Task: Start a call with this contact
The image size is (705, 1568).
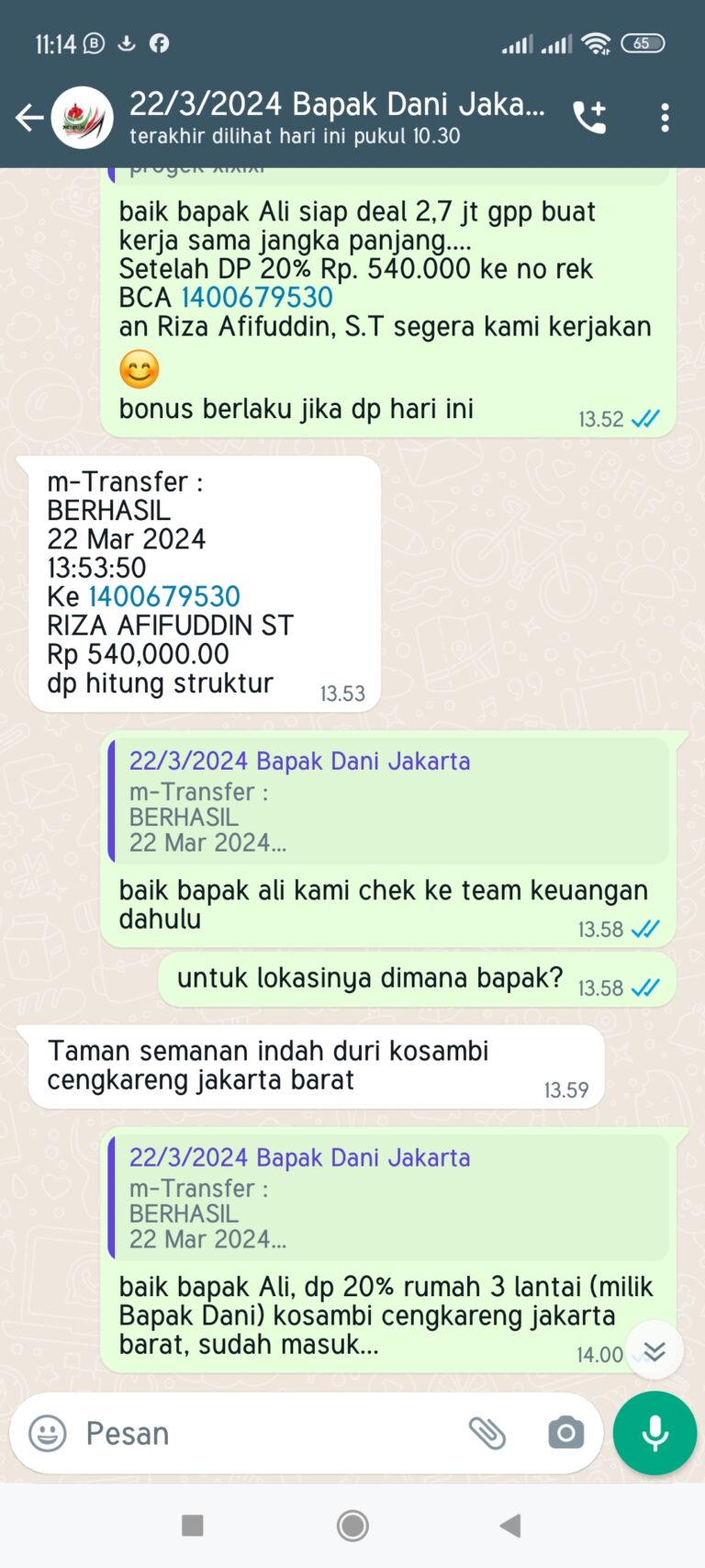Action: (x=589, y=118)
